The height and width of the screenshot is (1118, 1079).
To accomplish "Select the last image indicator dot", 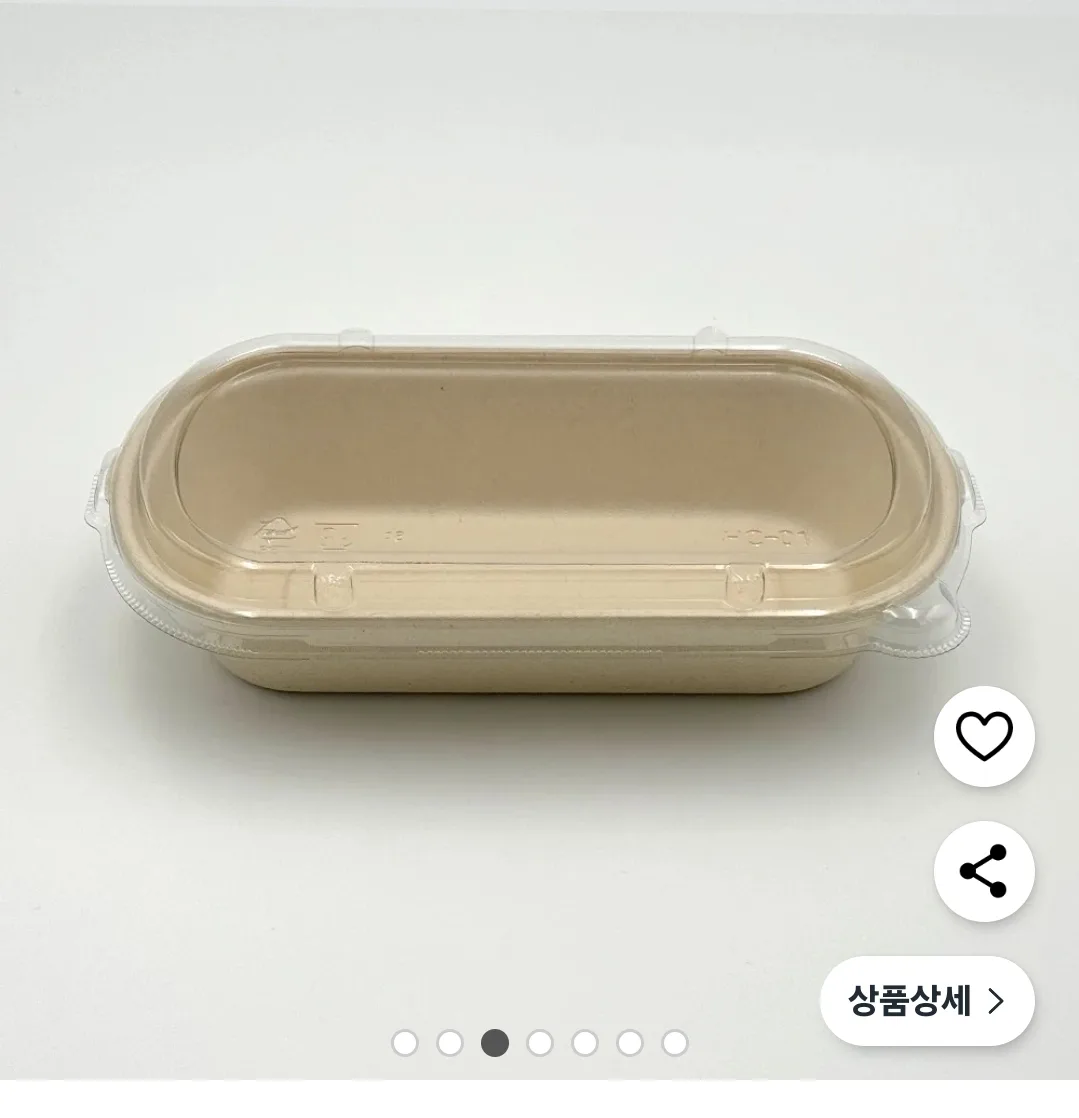I will click(675, 1043).
